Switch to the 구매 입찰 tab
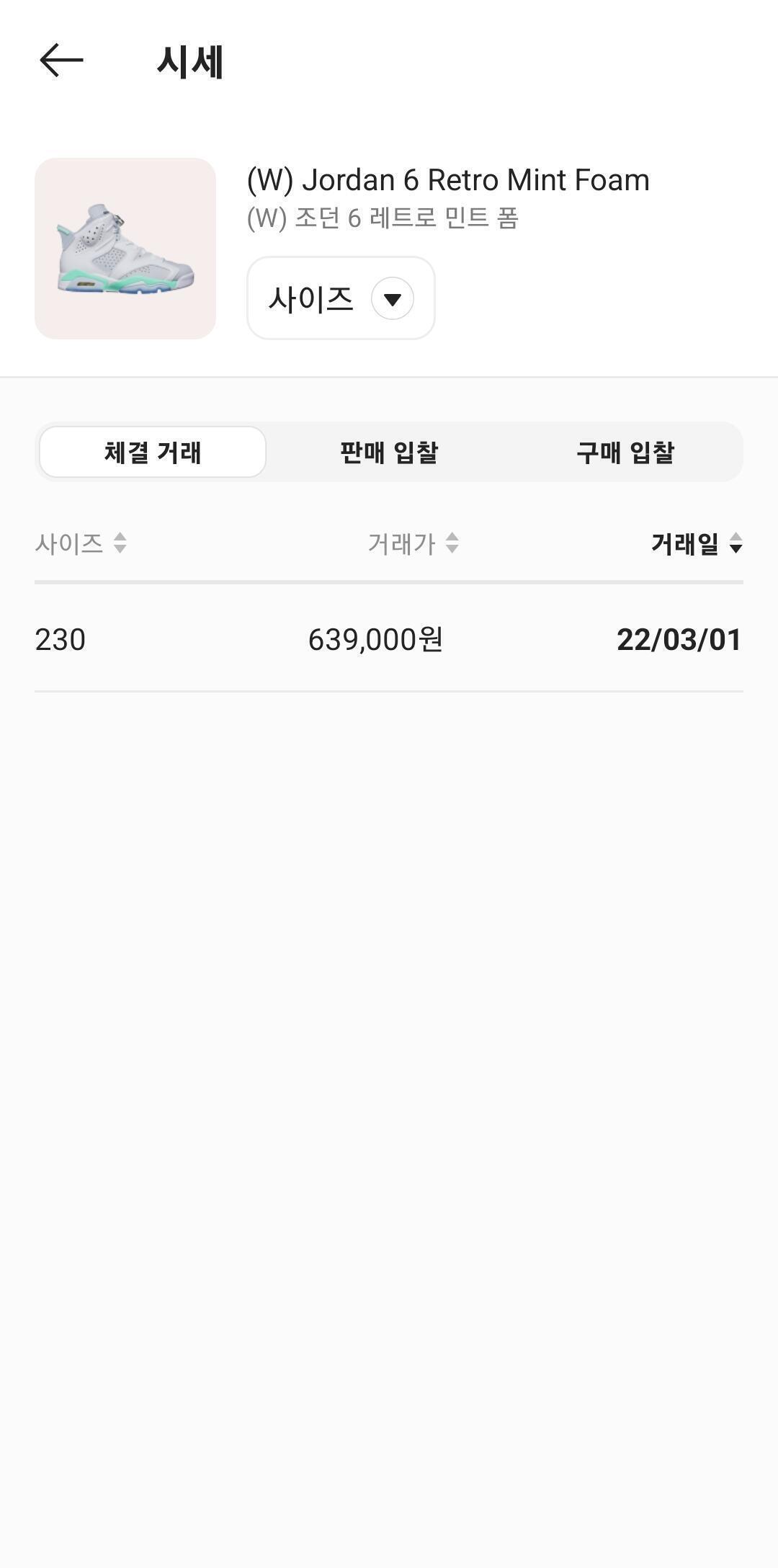This screenshot has width=778, height=1568. [625, 452]
